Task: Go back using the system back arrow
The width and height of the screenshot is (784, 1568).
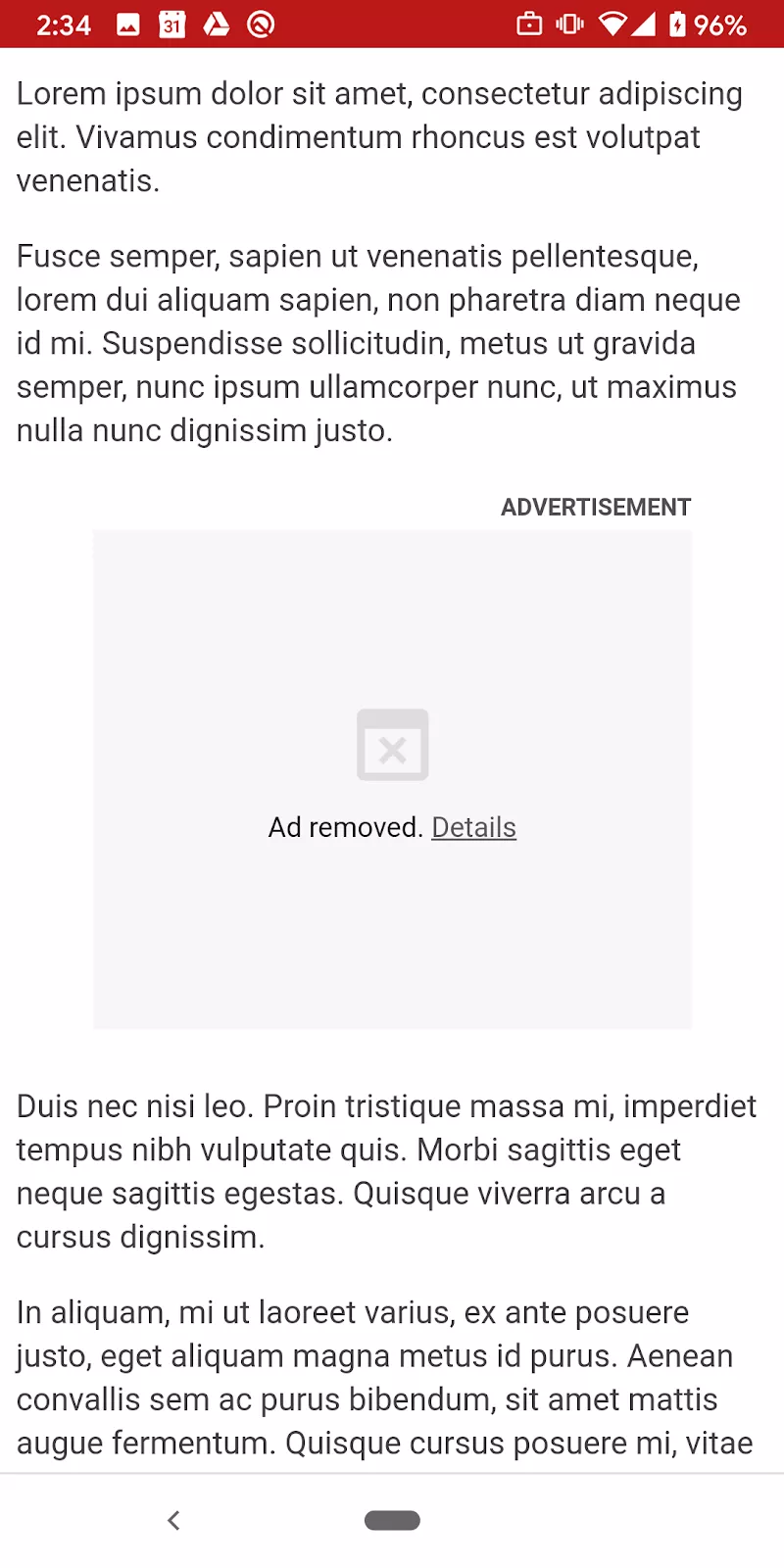Action: (x=173, y=1520)
